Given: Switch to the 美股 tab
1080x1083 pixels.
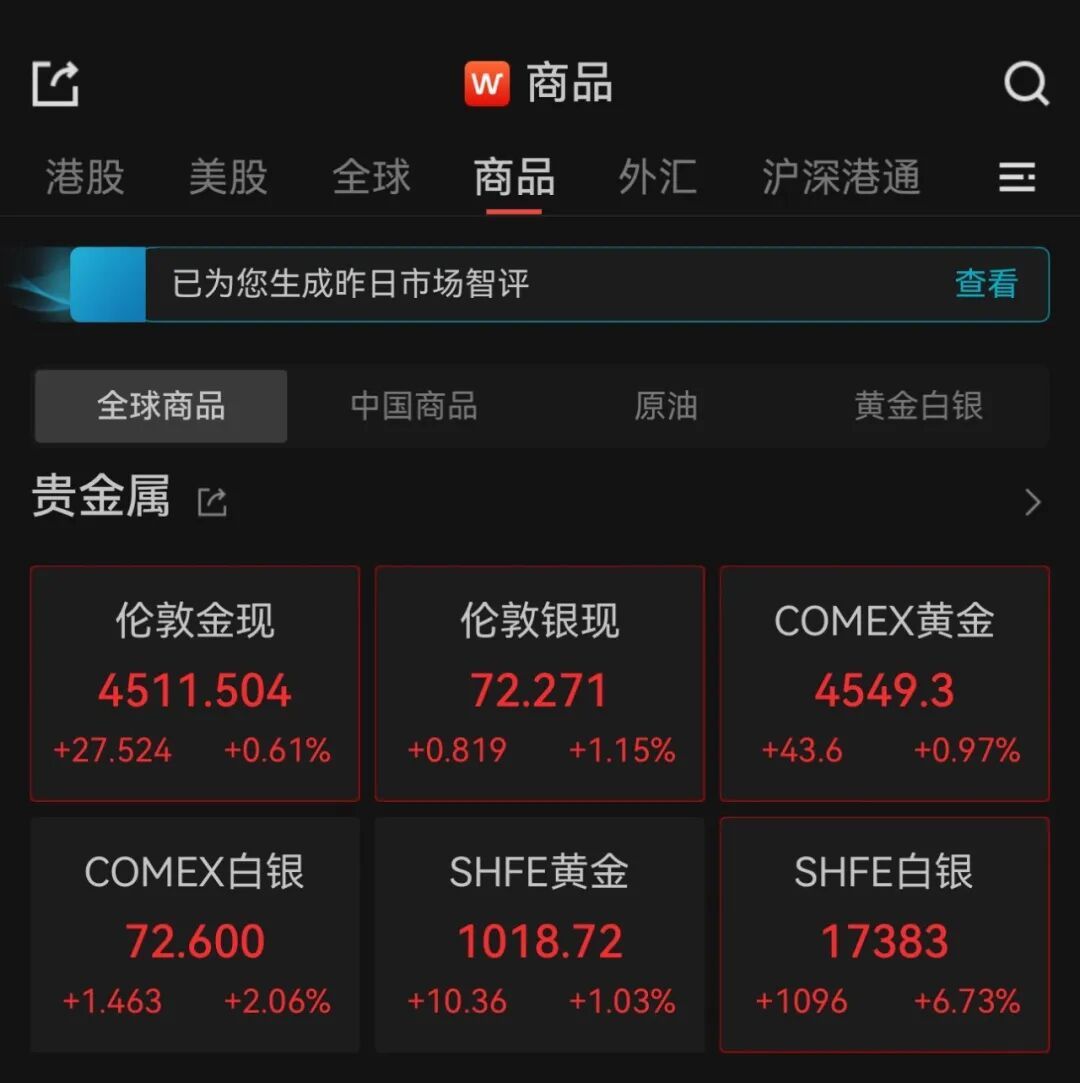Looking at the screenshot, I should click(x=228, y=177).
